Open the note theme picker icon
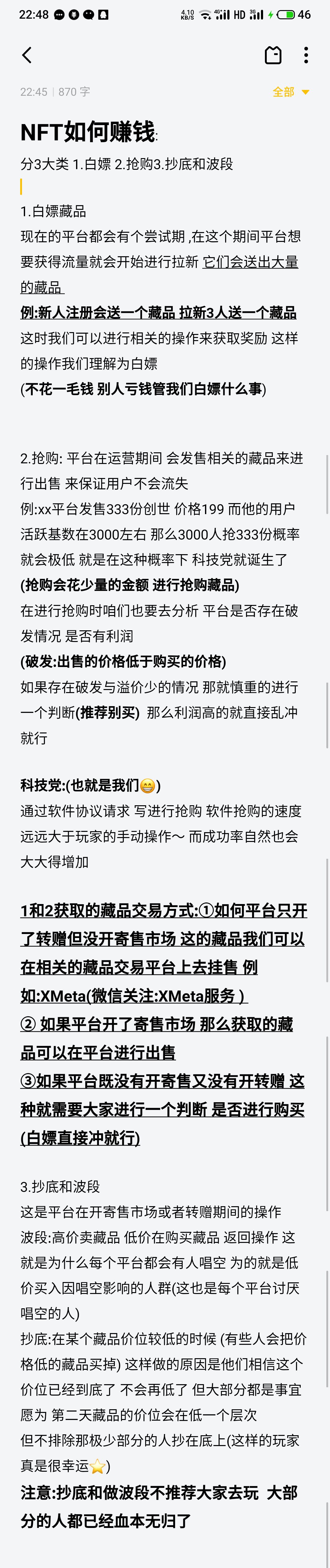Image resolution: width=330 pixels, height=1568 pixels. pos(273,55)
